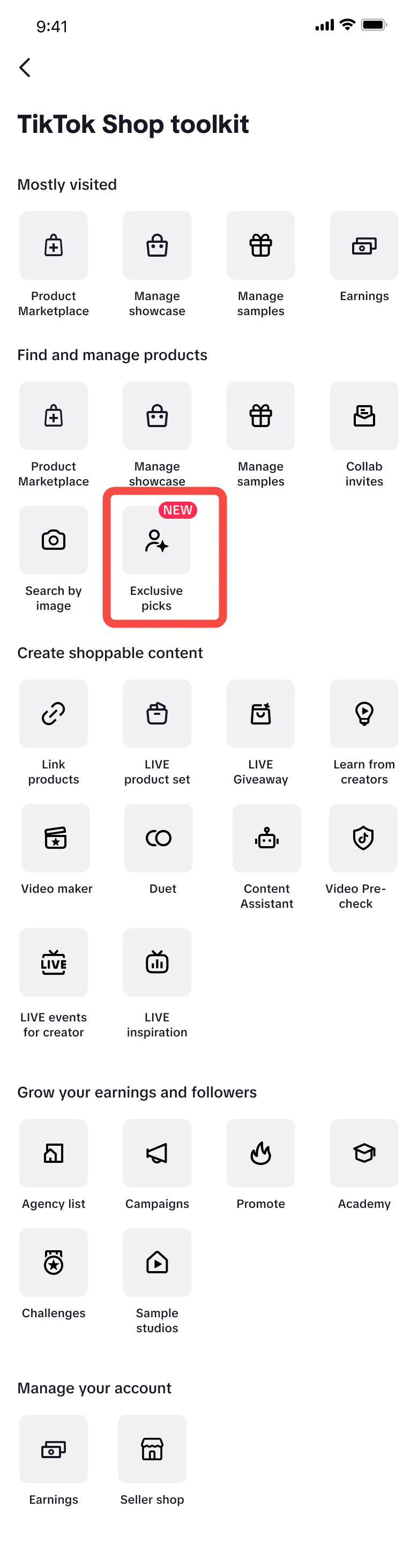
Task: Open Seller shop
Action: click(152, 1450)
